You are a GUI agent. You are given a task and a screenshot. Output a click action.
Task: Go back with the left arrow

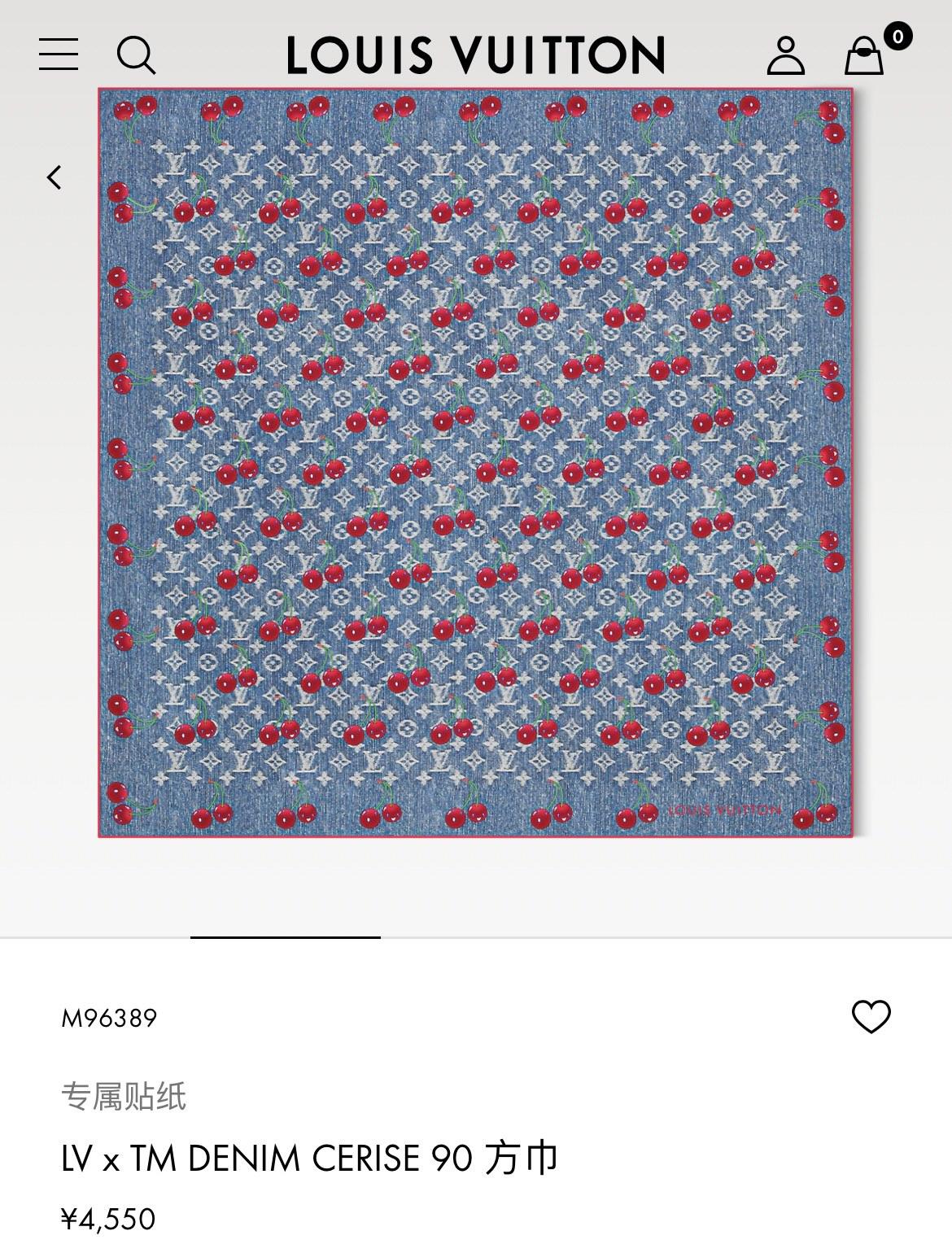55,177
